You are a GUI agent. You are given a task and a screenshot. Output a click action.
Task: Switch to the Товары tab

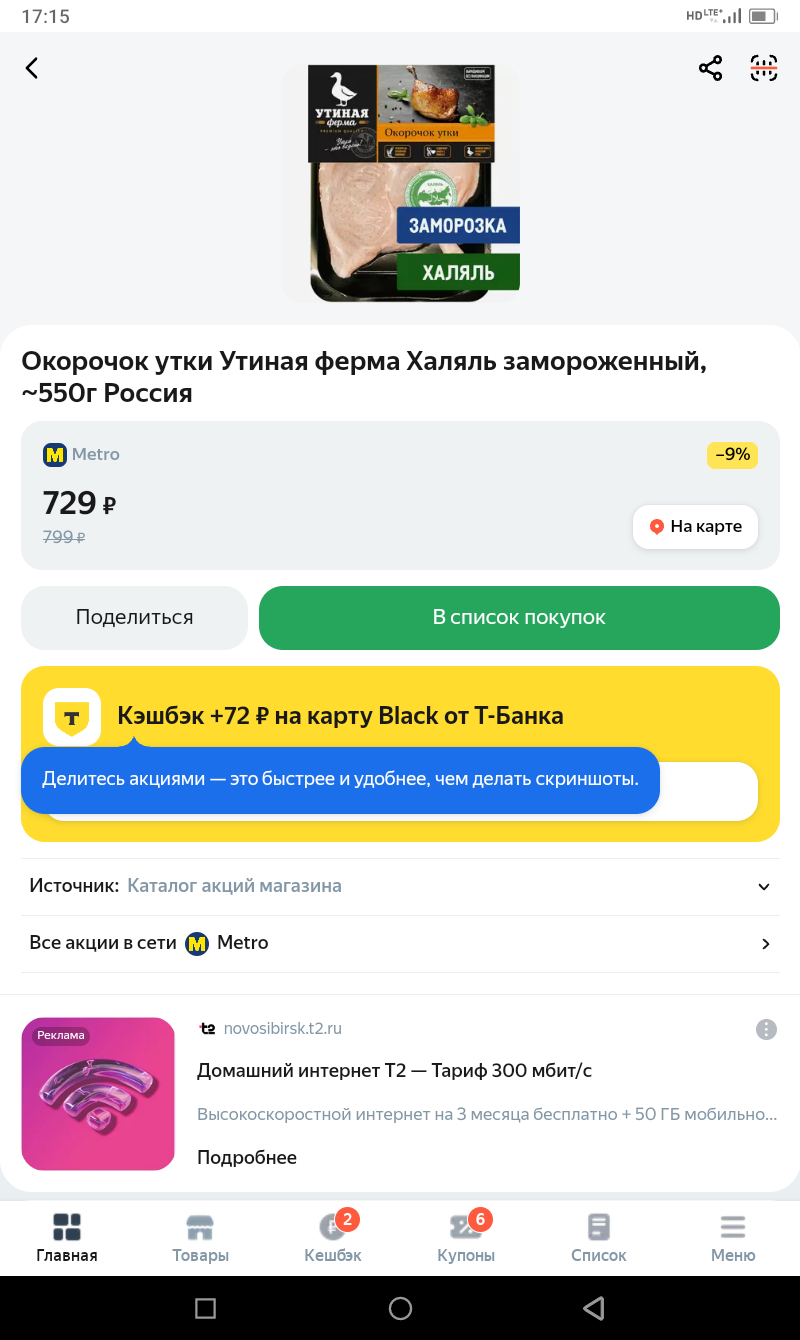pos(200,1238)
